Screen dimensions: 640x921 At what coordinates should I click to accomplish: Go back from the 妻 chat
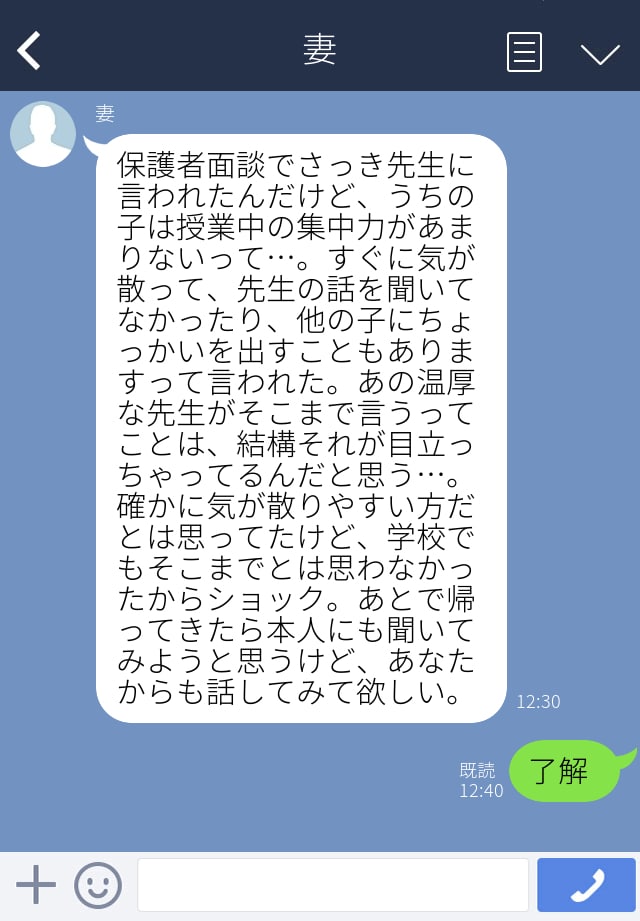point(30,51)
